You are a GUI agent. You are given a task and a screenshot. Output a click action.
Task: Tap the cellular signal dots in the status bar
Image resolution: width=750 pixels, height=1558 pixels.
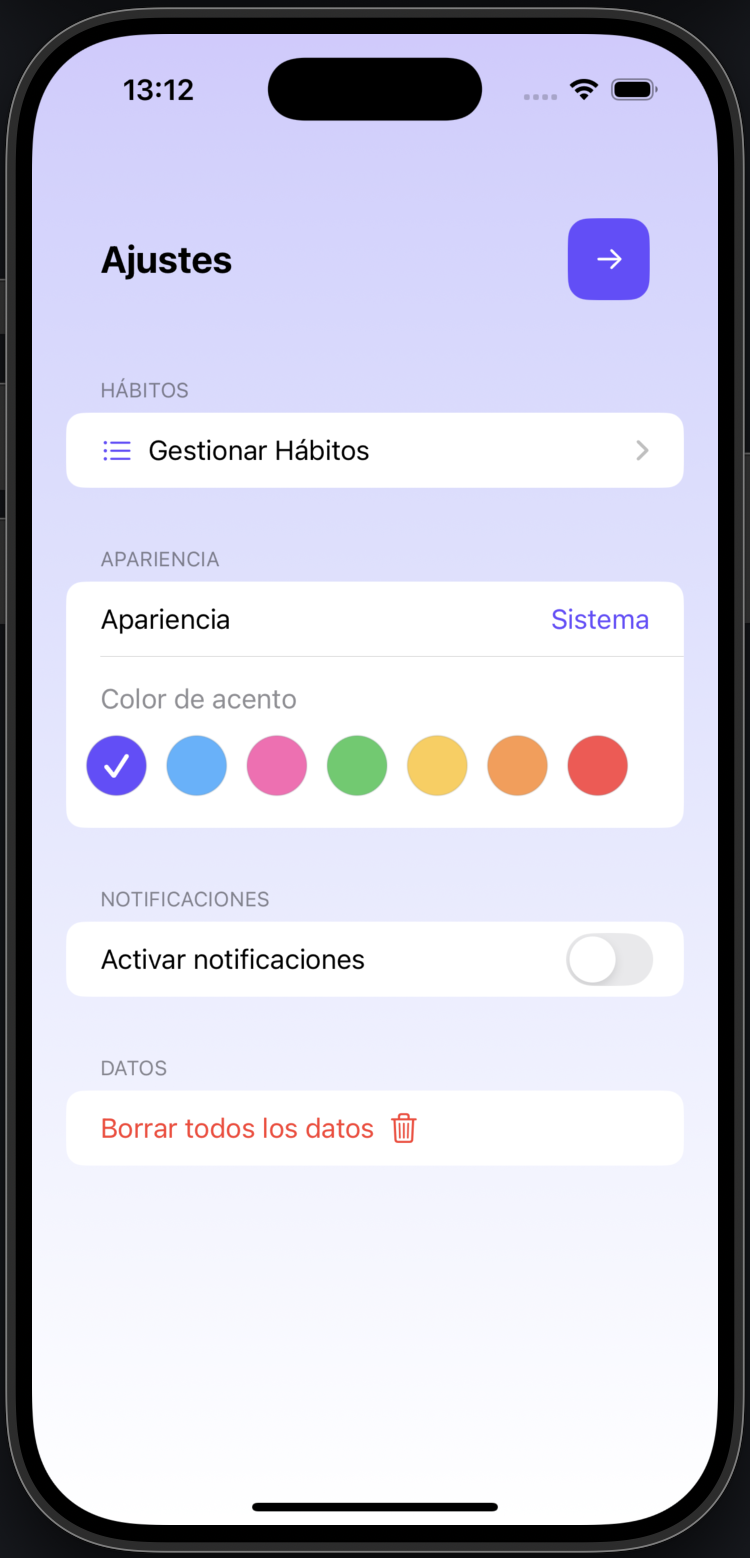click(x=540, y=95)
